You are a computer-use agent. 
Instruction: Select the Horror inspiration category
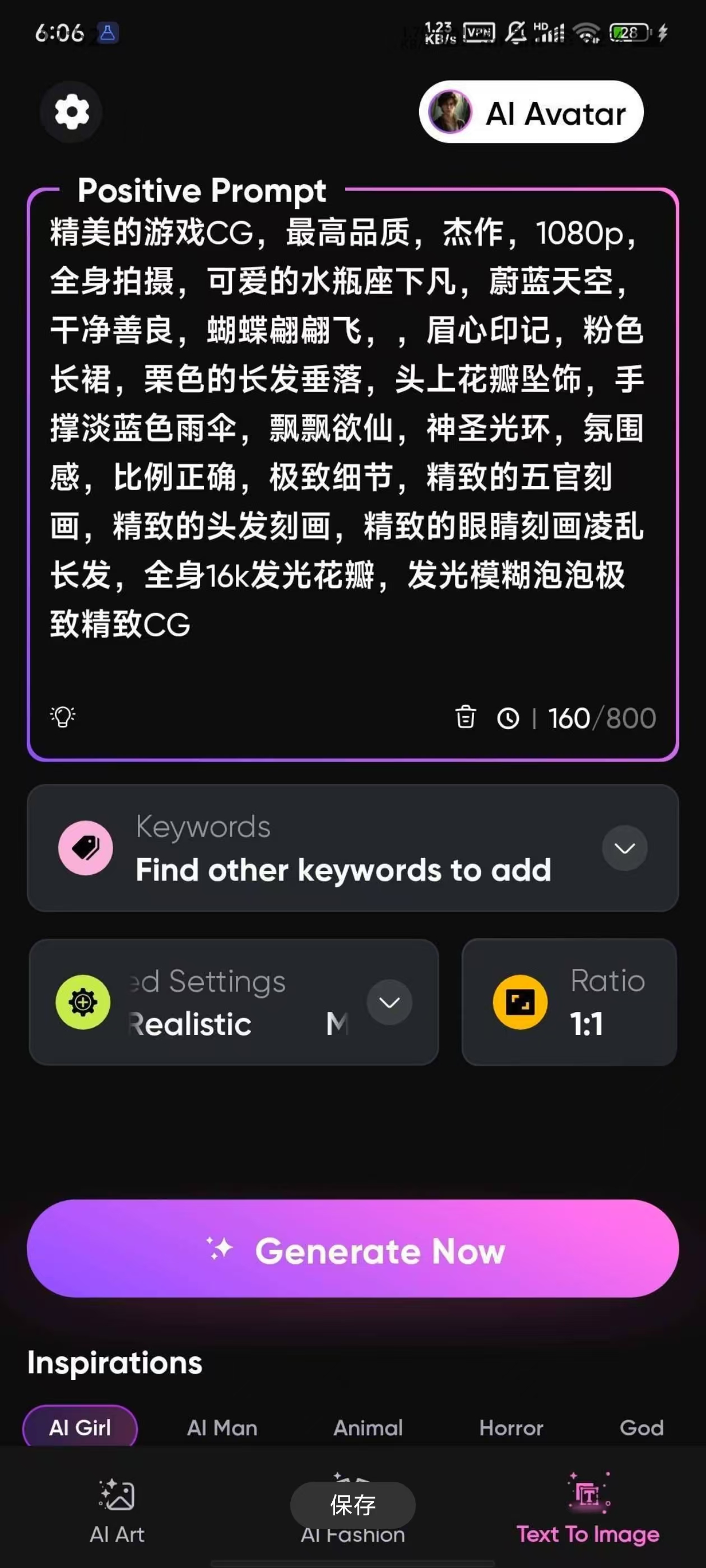coord(510,1427)
